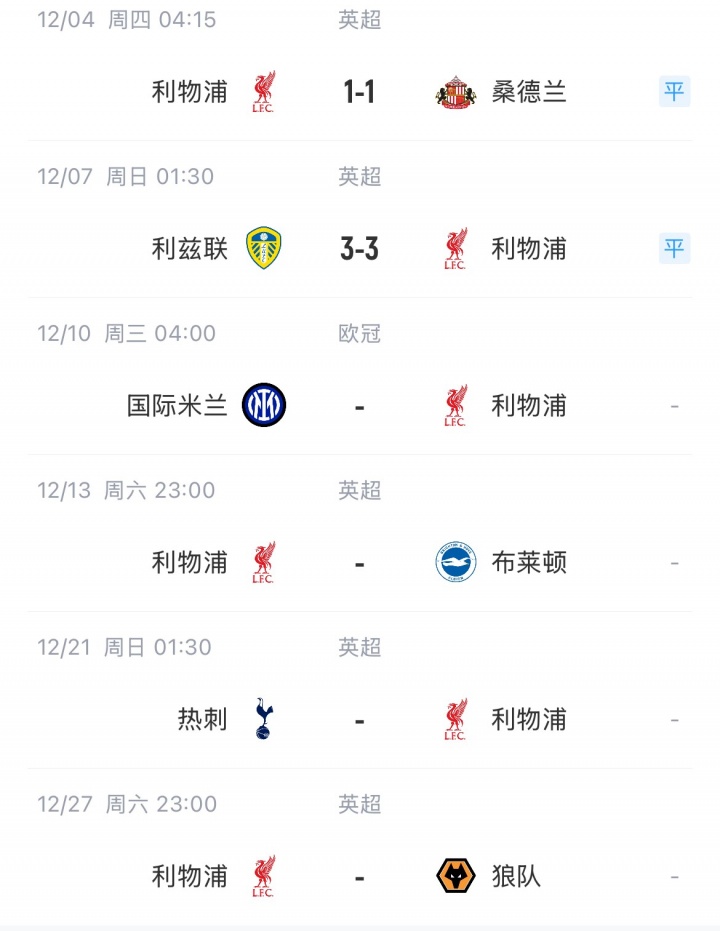The height and width of the screenshot is (931, 720).
Task: Open the Liverpool vs Brighton fixture
Action: [x=359, y=563]
